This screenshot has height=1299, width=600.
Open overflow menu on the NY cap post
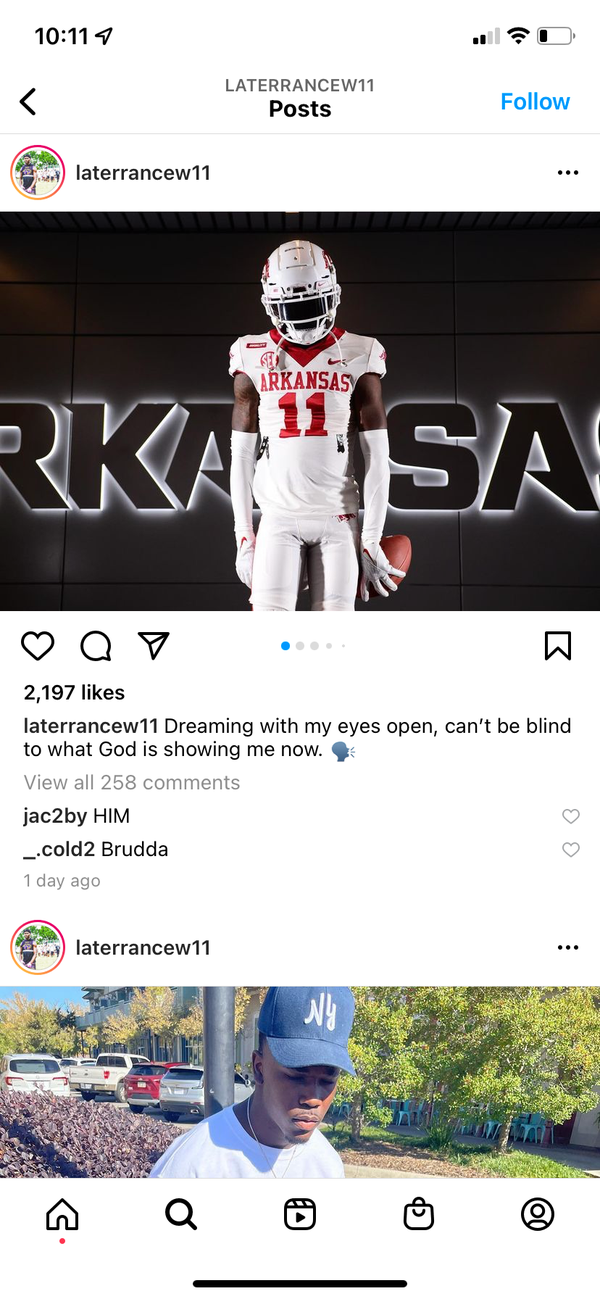click(x=567, y=947)
